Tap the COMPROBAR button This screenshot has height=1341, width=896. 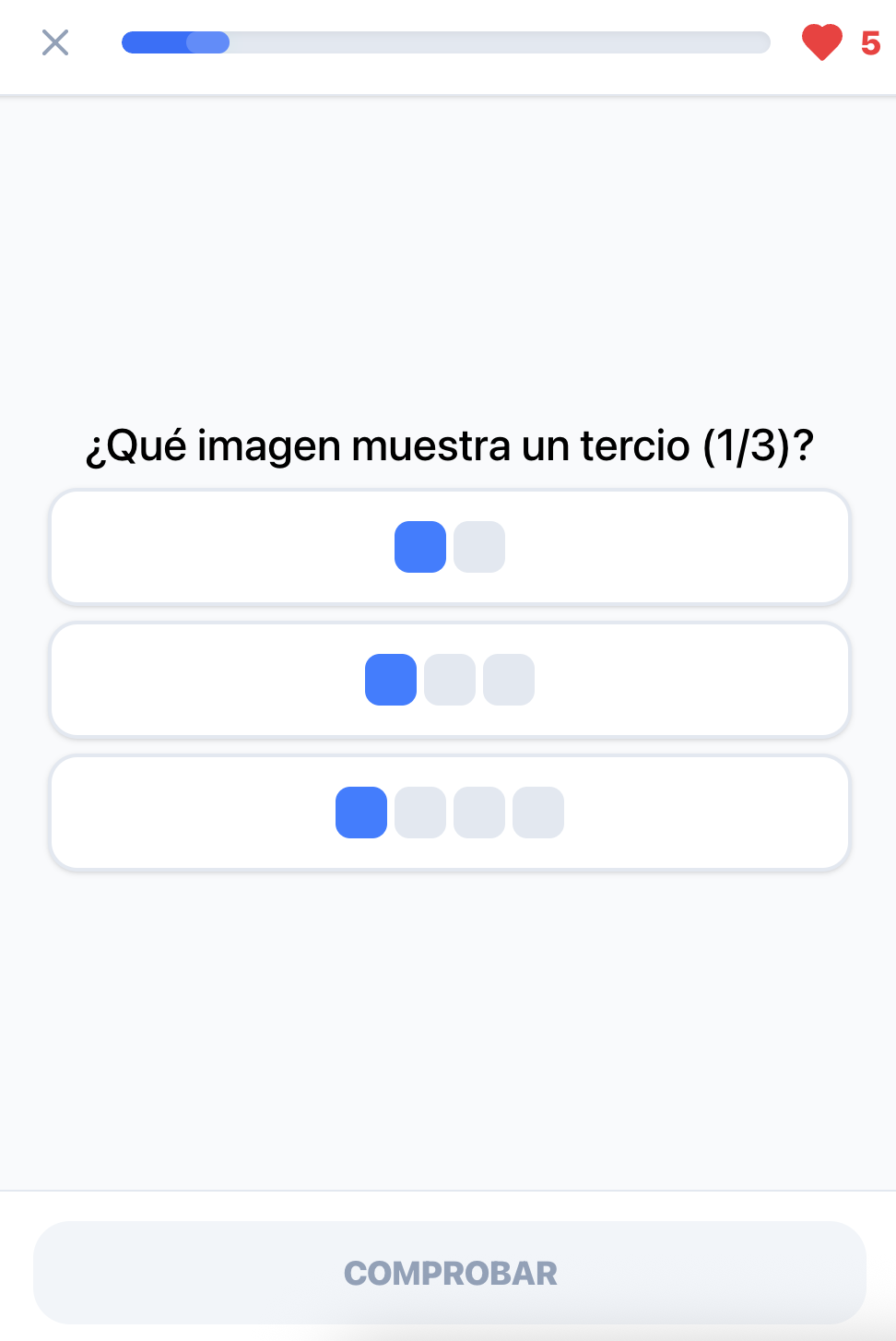pyautogui.click(x=450, y=1273)
